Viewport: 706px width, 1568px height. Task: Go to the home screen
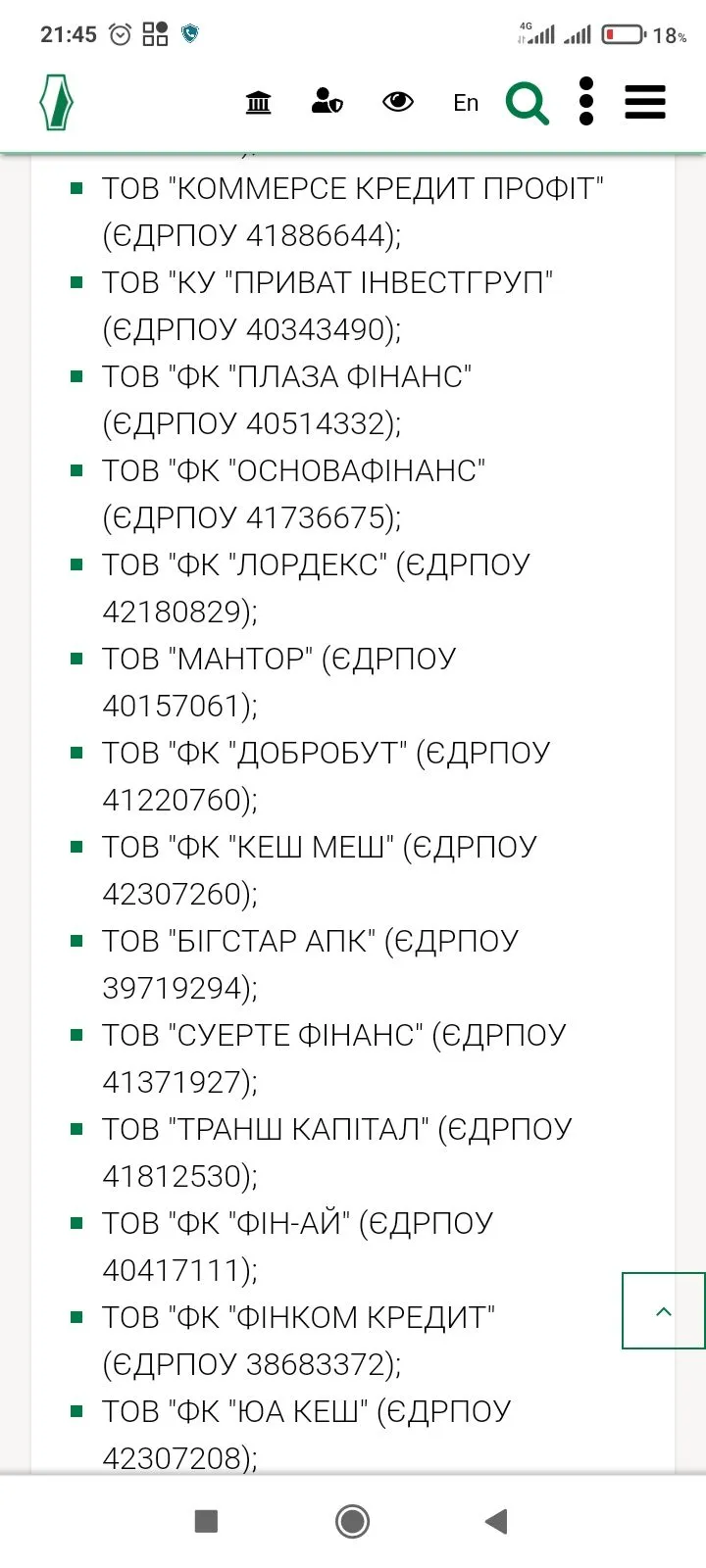pos(352,1521)
